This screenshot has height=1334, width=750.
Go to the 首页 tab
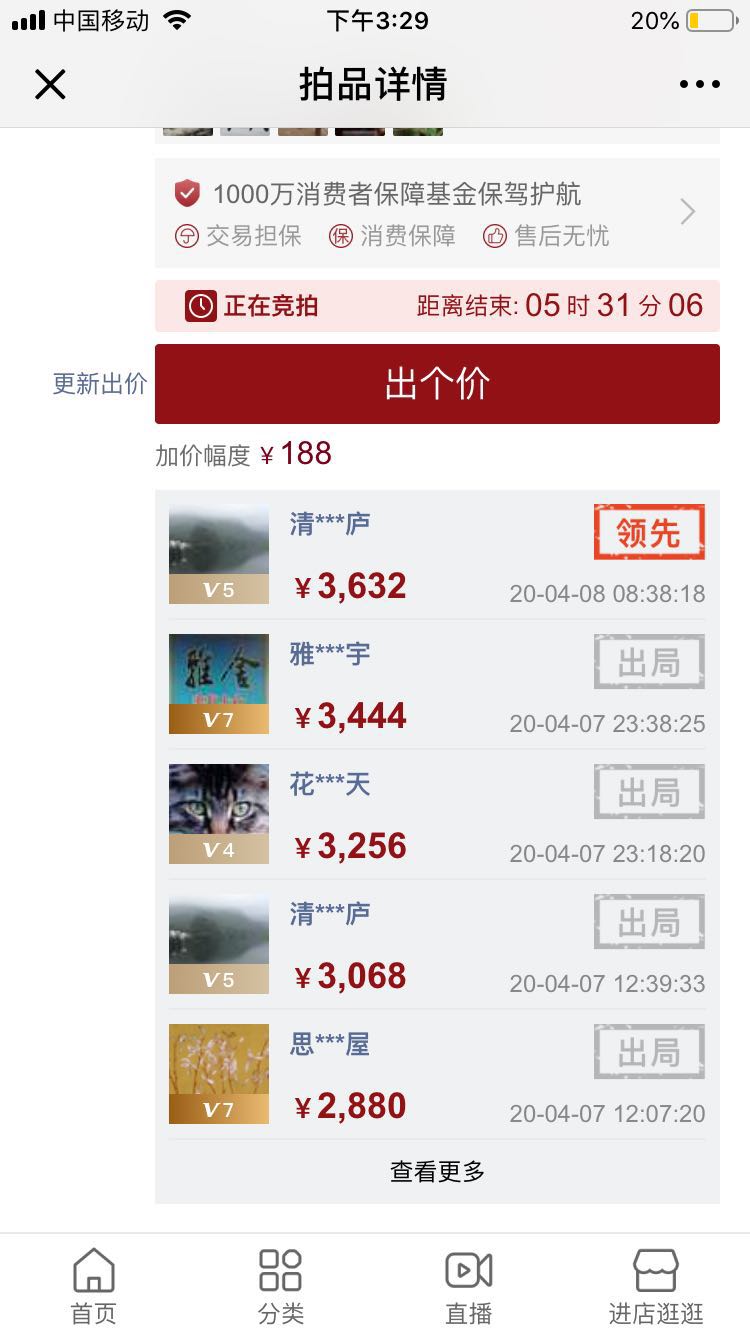pyautogui.click(x=94, y=1286)
